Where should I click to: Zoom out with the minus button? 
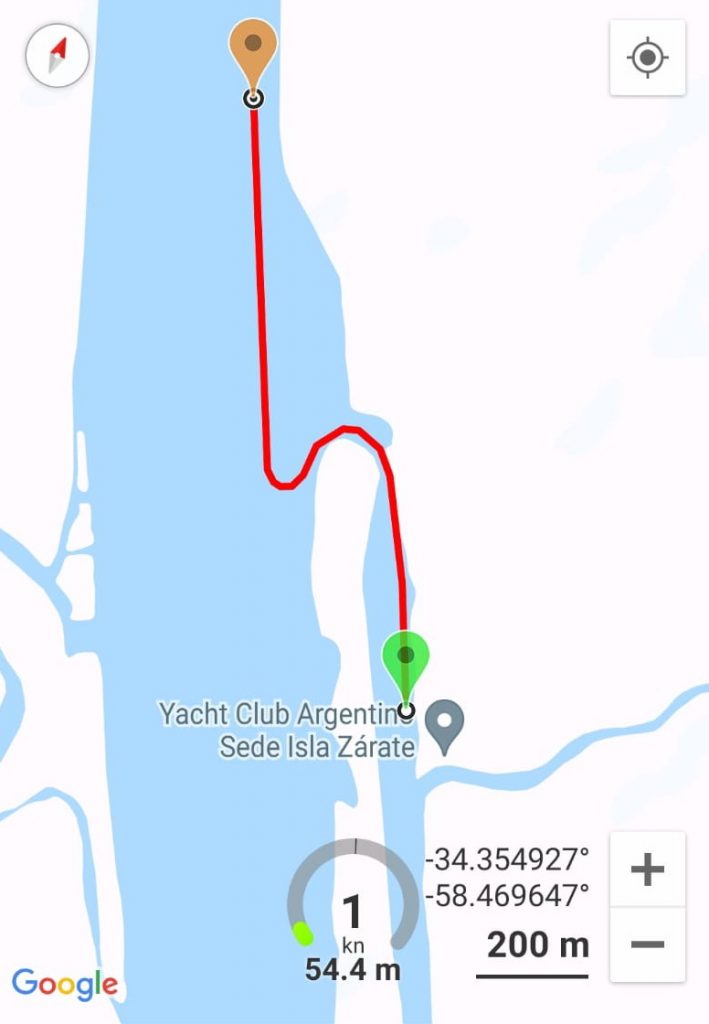pos(647,944)
